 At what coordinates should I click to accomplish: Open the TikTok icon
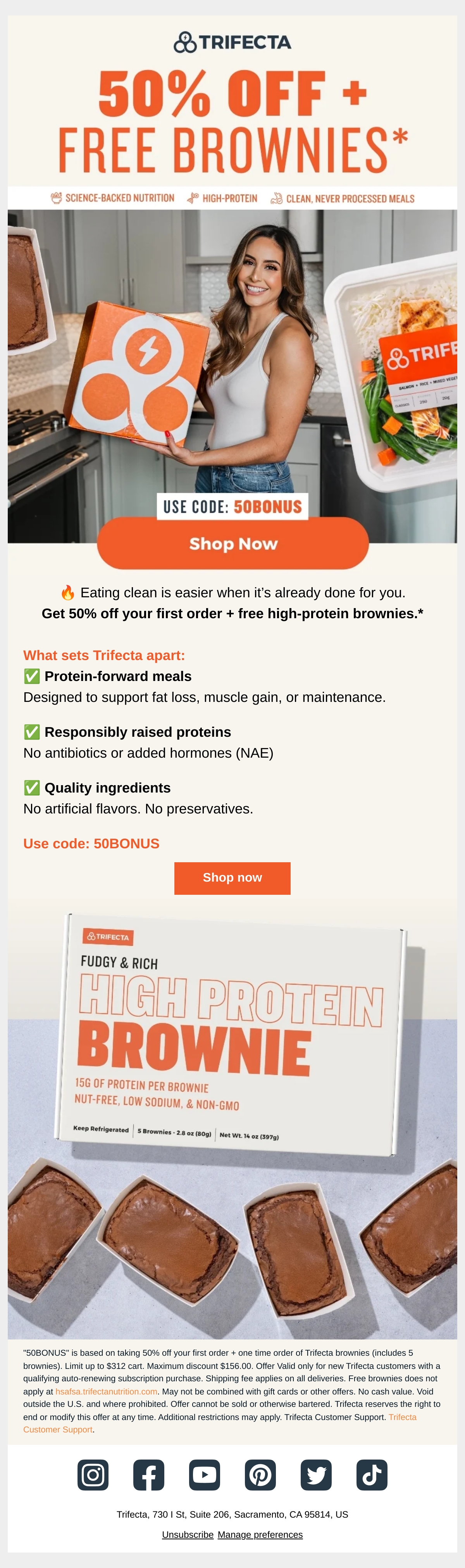pos(372,1474)
